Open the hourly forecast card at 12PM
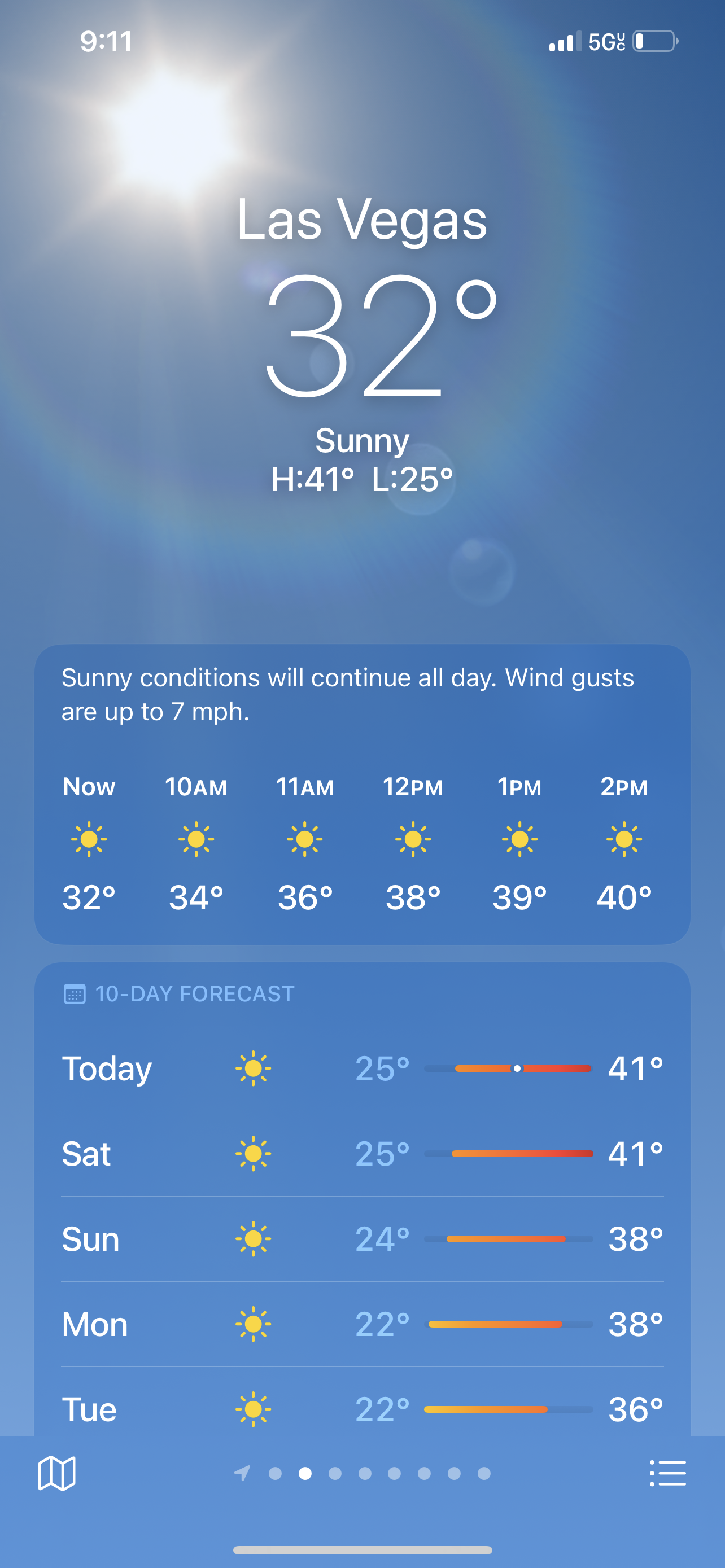The height and width of the screenshot is (1568, 725). 413,844
